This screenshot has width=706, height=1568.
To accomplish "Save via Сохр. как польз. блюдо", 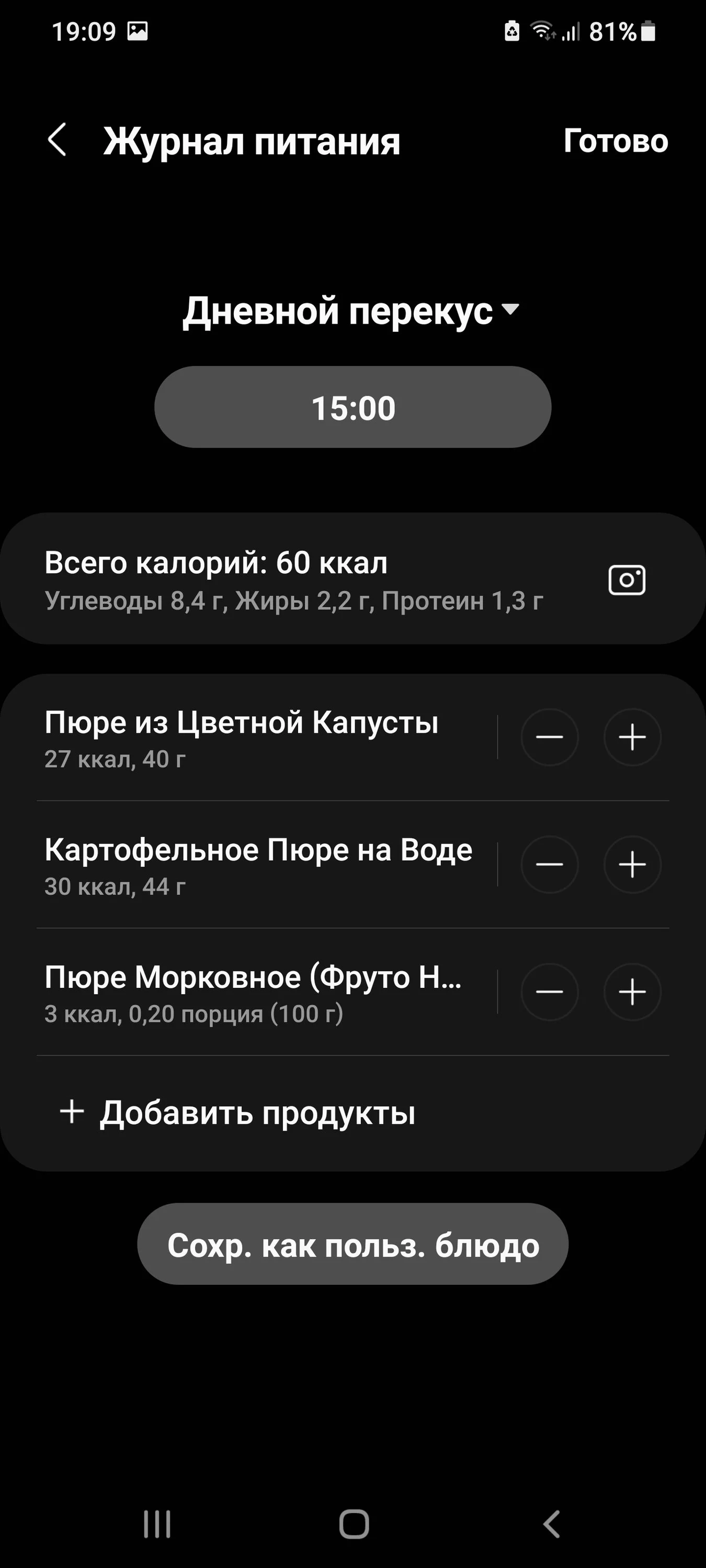I will [352, 1245].
